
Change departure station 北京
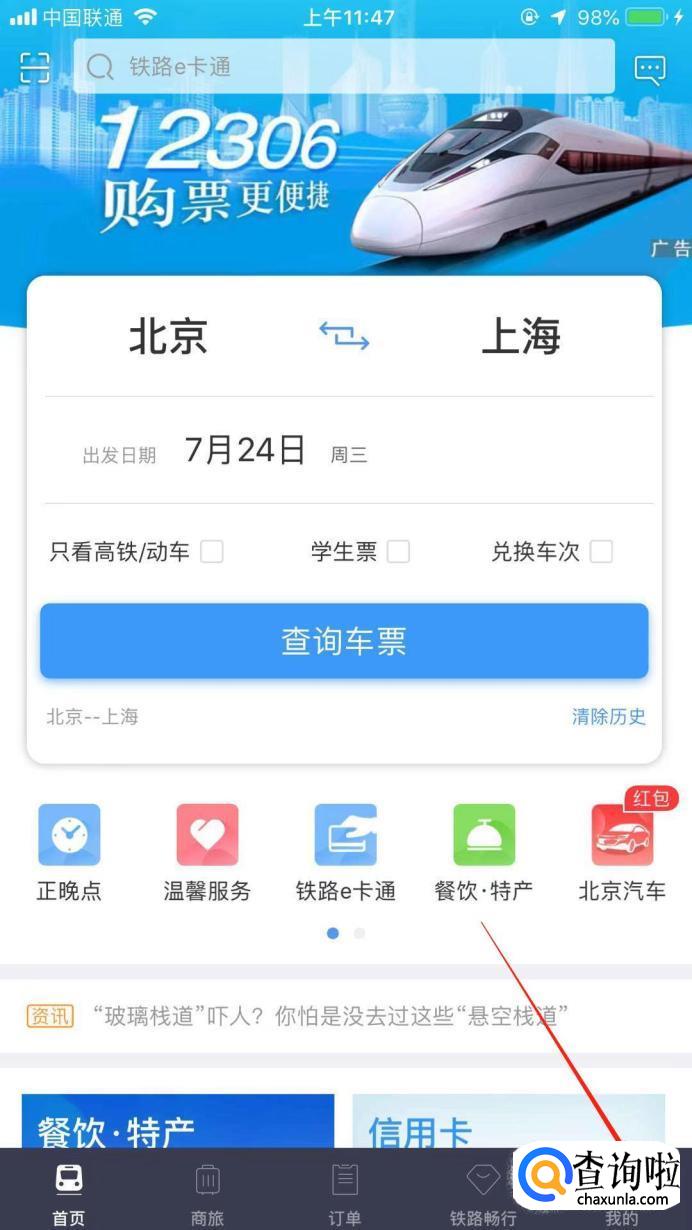[168, 337]
